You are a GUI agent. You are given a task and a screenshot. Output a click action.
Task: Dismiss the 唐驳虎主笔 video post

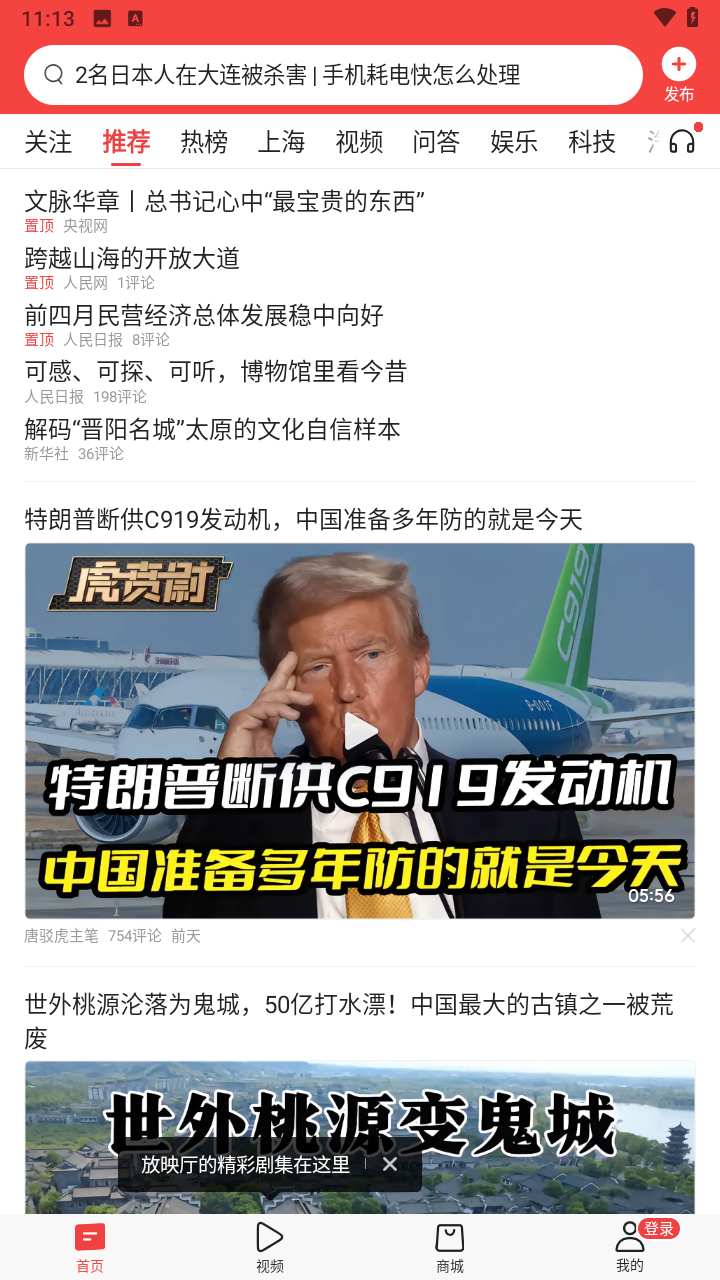coord(688,936)
